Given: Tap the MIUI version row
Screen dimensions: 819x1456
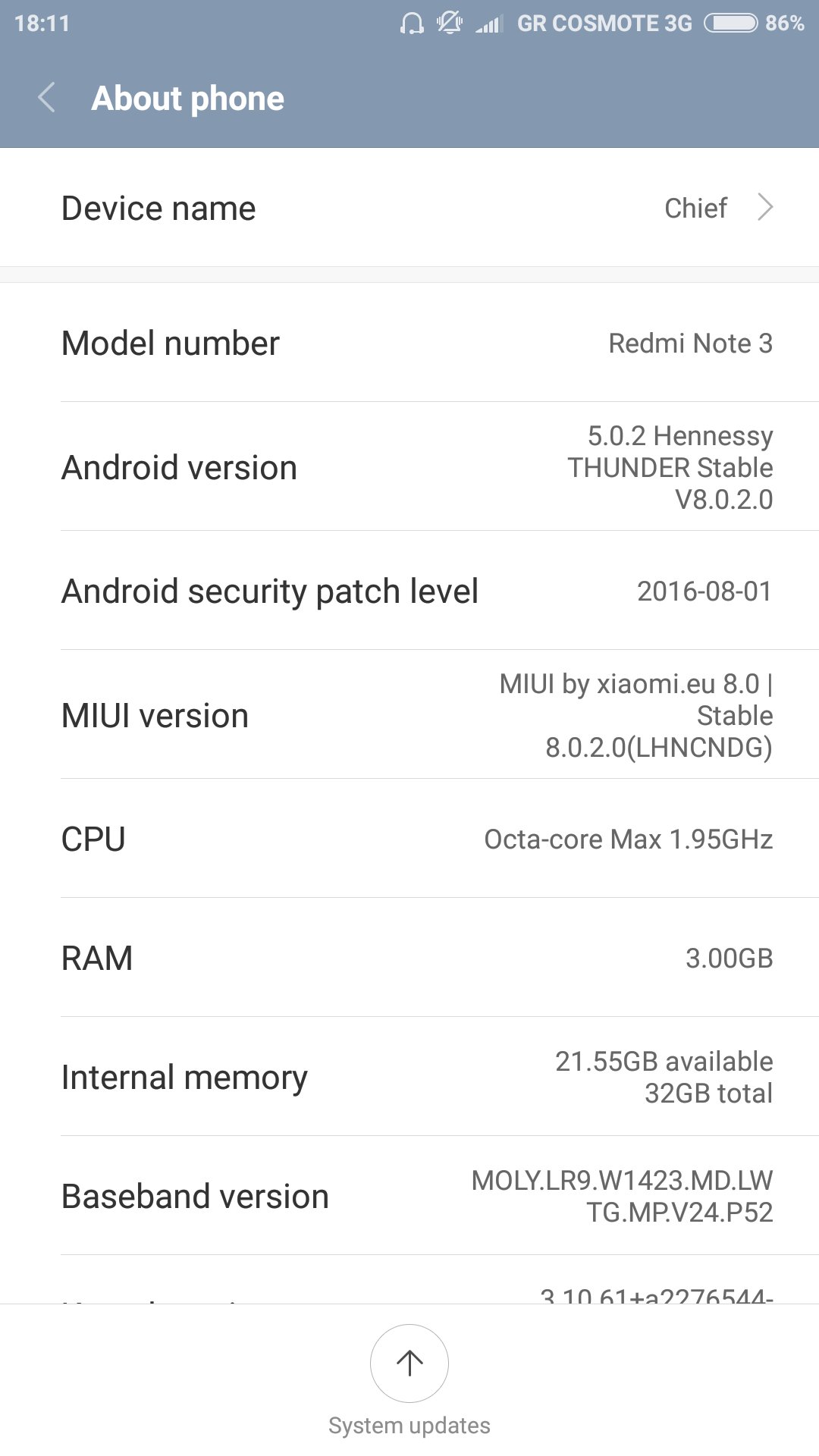Looking at the screenshot, I should (x=409, y=715).
